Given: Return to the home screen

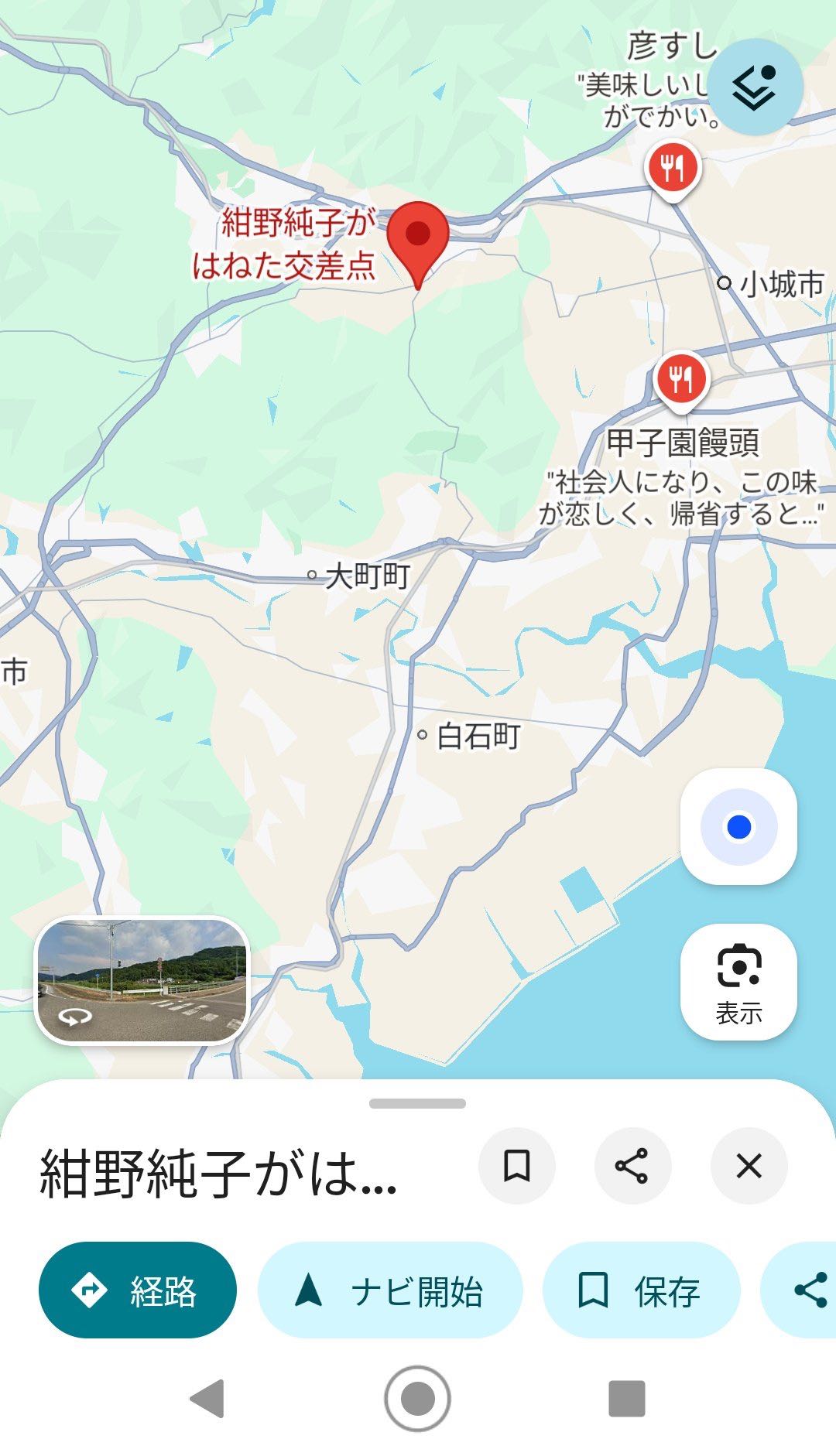Looking at the screenshot, I should tap(417, 1398).
